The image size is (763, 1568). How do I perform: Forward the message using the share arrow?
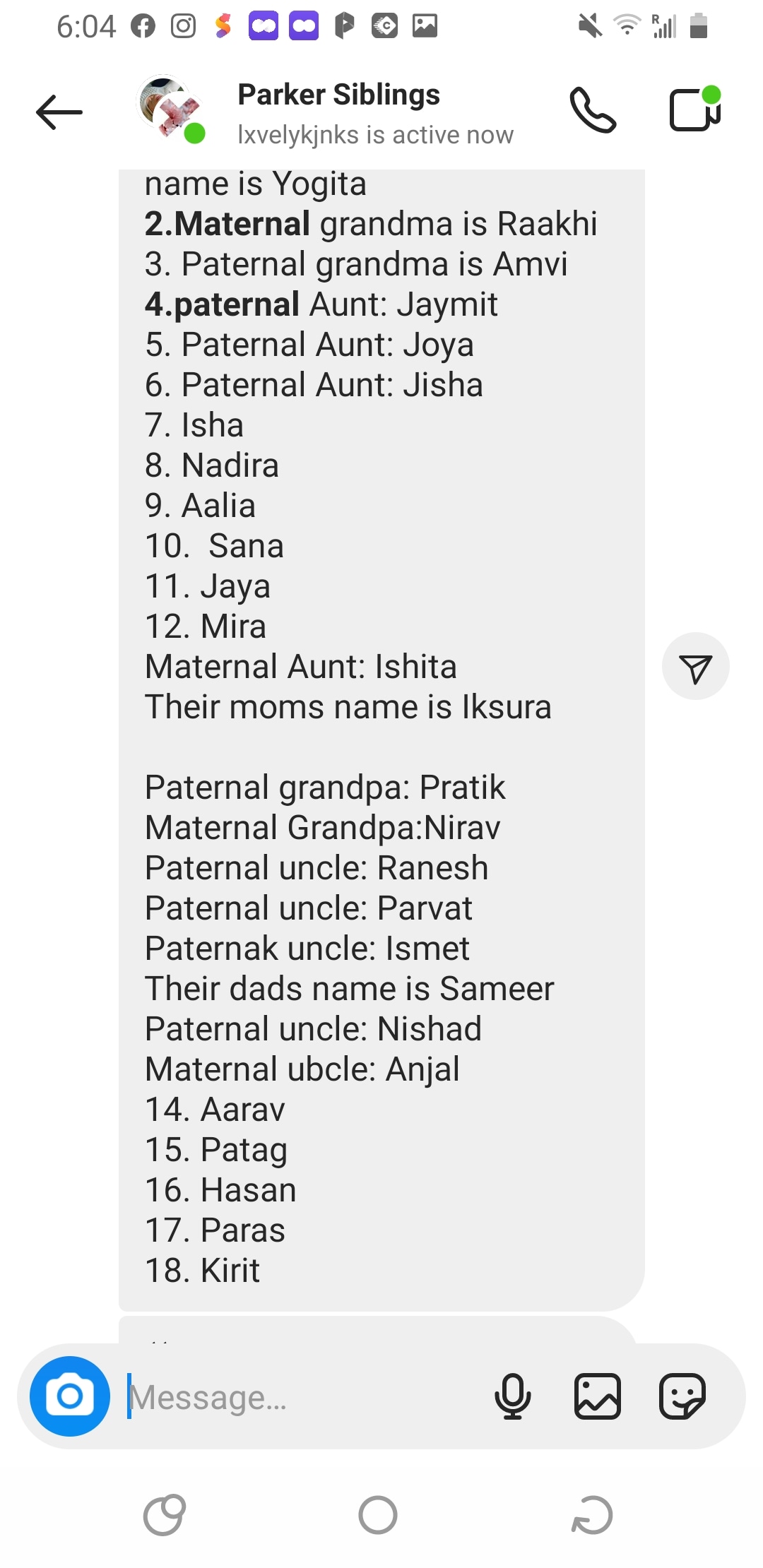point(695,666)
